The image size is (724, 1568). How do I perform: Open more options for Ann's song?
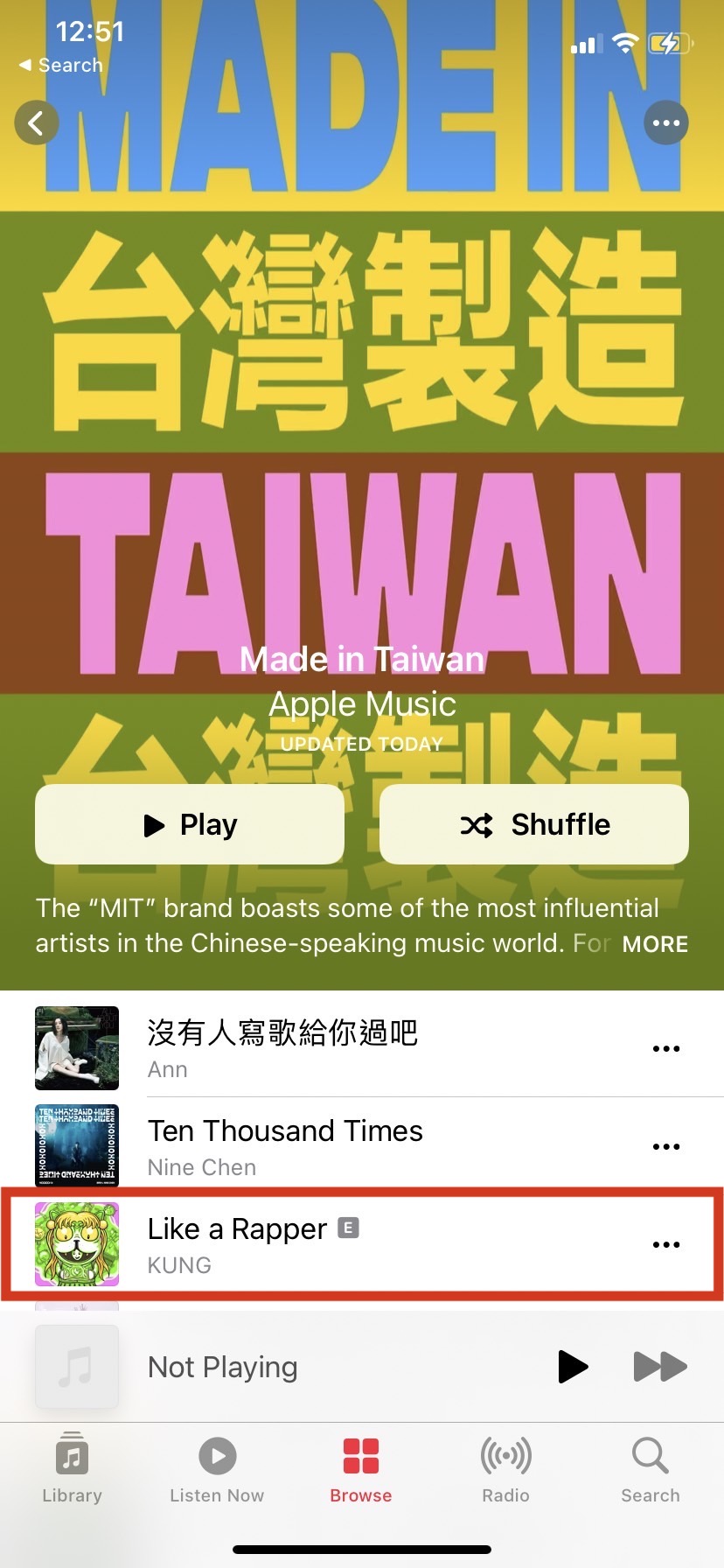pyautogui.click(x=666, y=1048)
